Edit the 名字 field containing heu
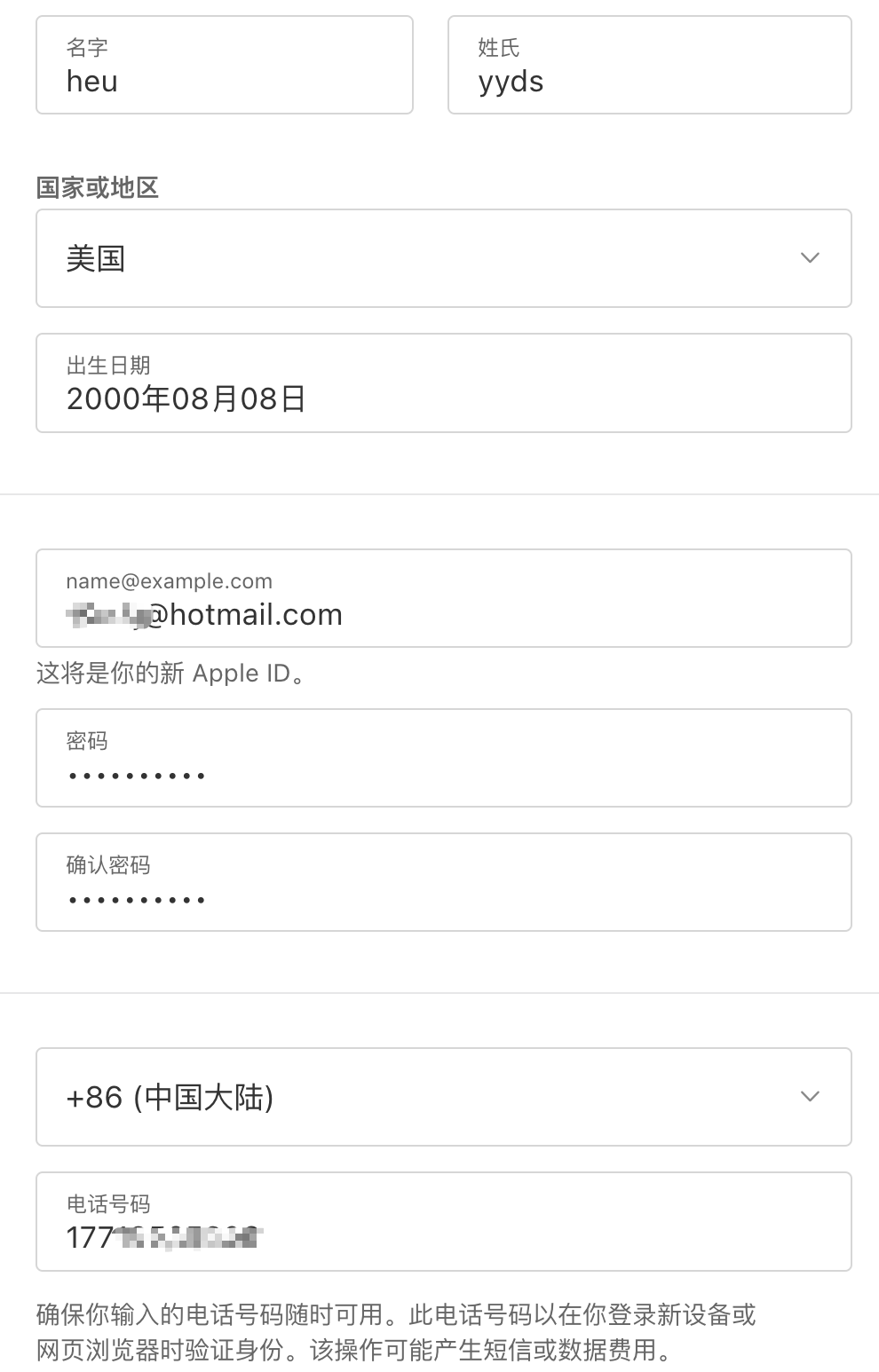 224,66
